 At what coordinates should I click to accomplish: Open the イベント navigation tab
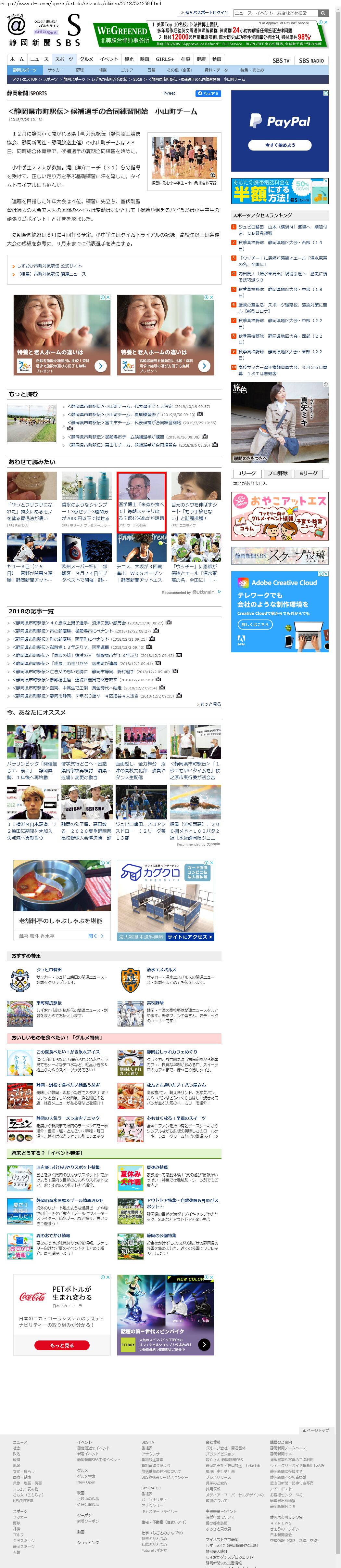(109, 59)
